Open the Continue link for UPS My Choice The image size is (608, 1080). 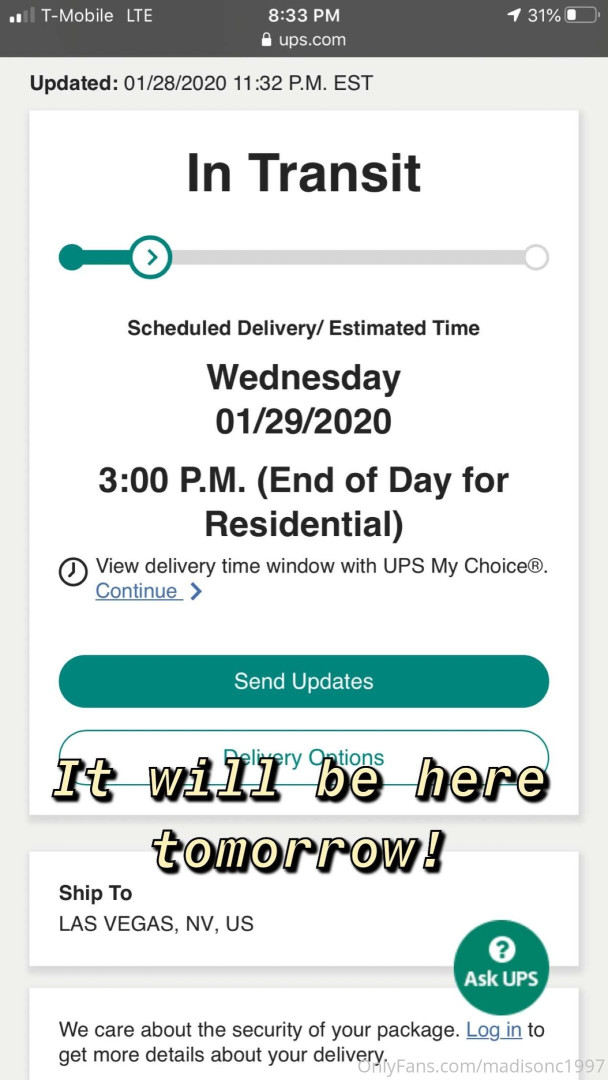pos(138,591)
